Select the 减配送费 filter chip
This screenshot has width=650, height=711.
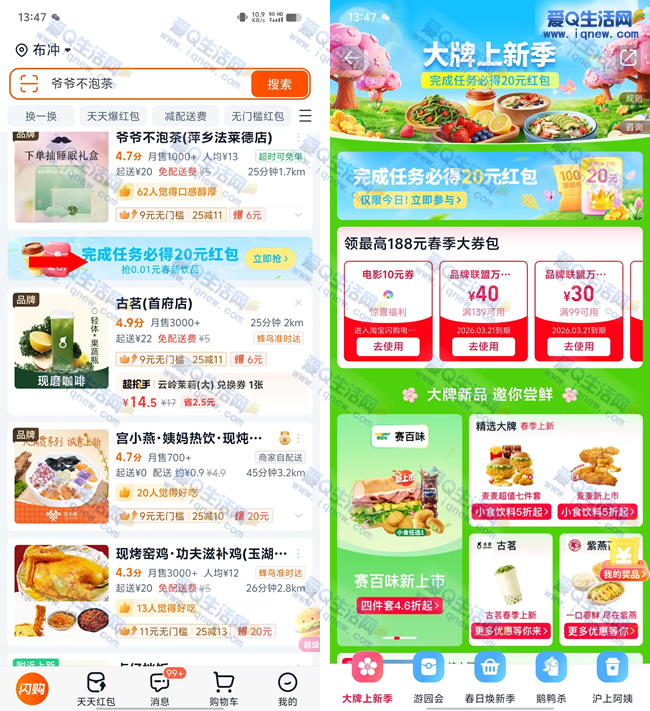[x=186, y=117]
